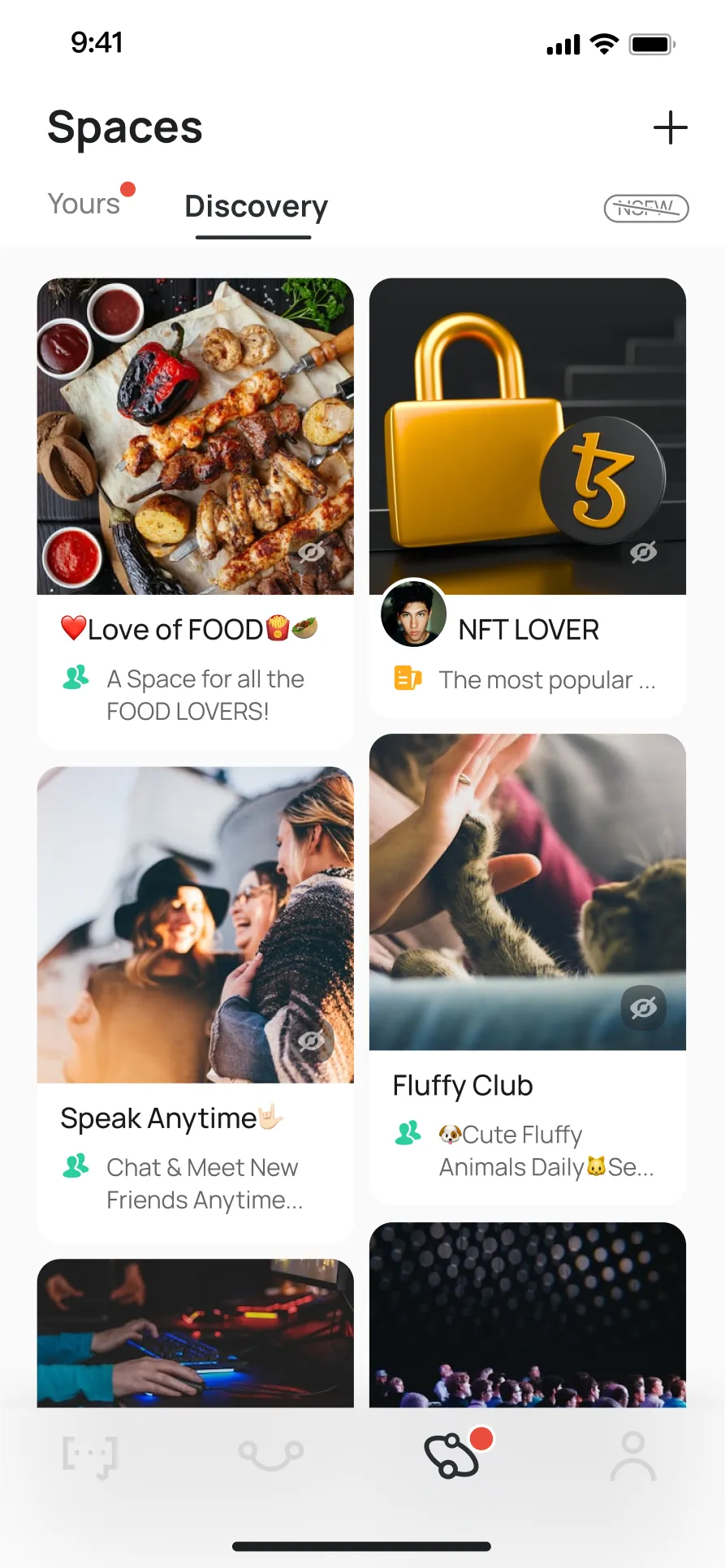
Task: Hide the Love of FOOD cover image
Action: (x=311, y=553)
